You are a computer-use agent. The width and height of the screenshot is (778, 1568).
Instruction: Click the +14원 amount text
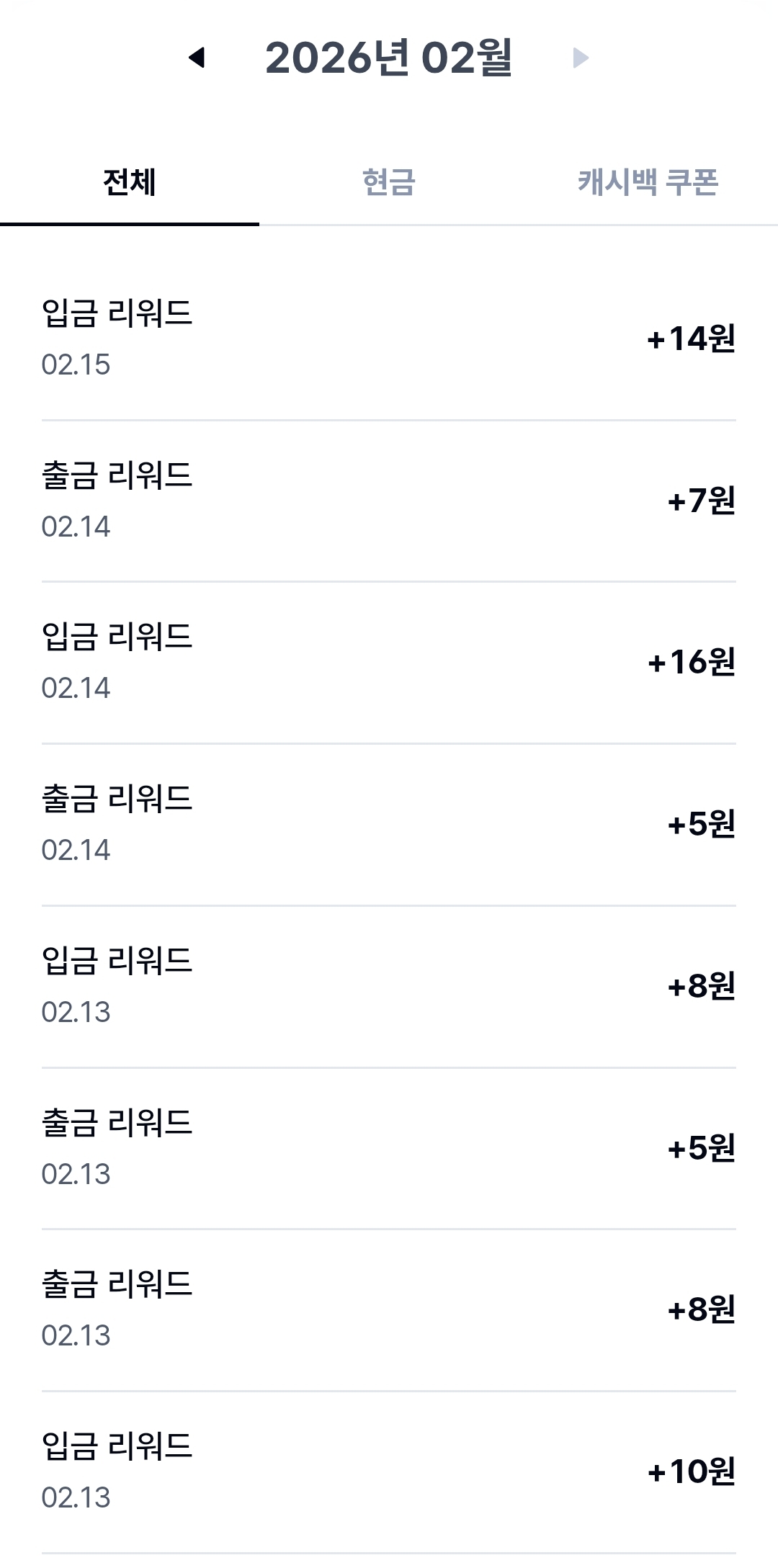click(693, 339)
